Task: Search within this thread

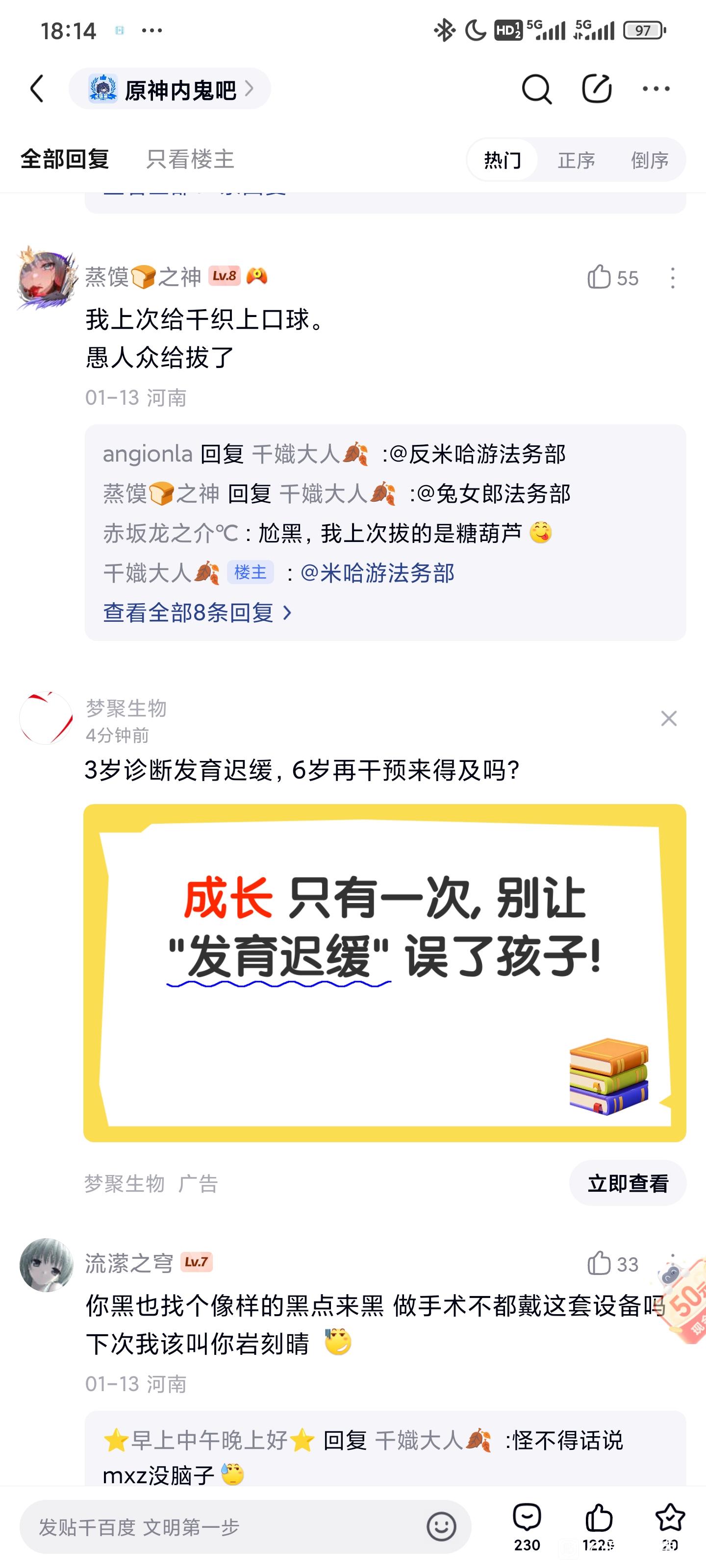Action: point(536,90)
